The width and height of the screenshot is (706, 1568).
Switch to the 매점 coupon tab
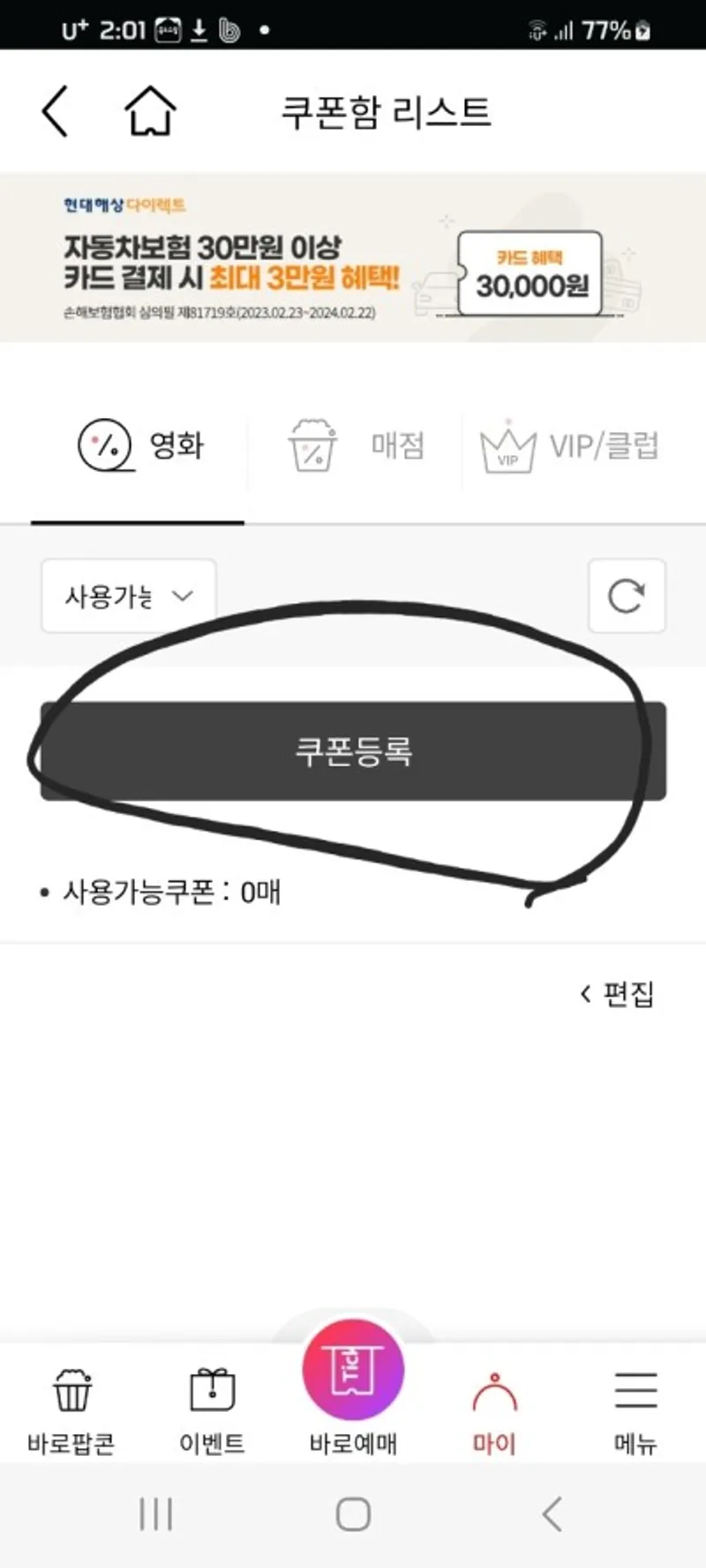(357, 445)
